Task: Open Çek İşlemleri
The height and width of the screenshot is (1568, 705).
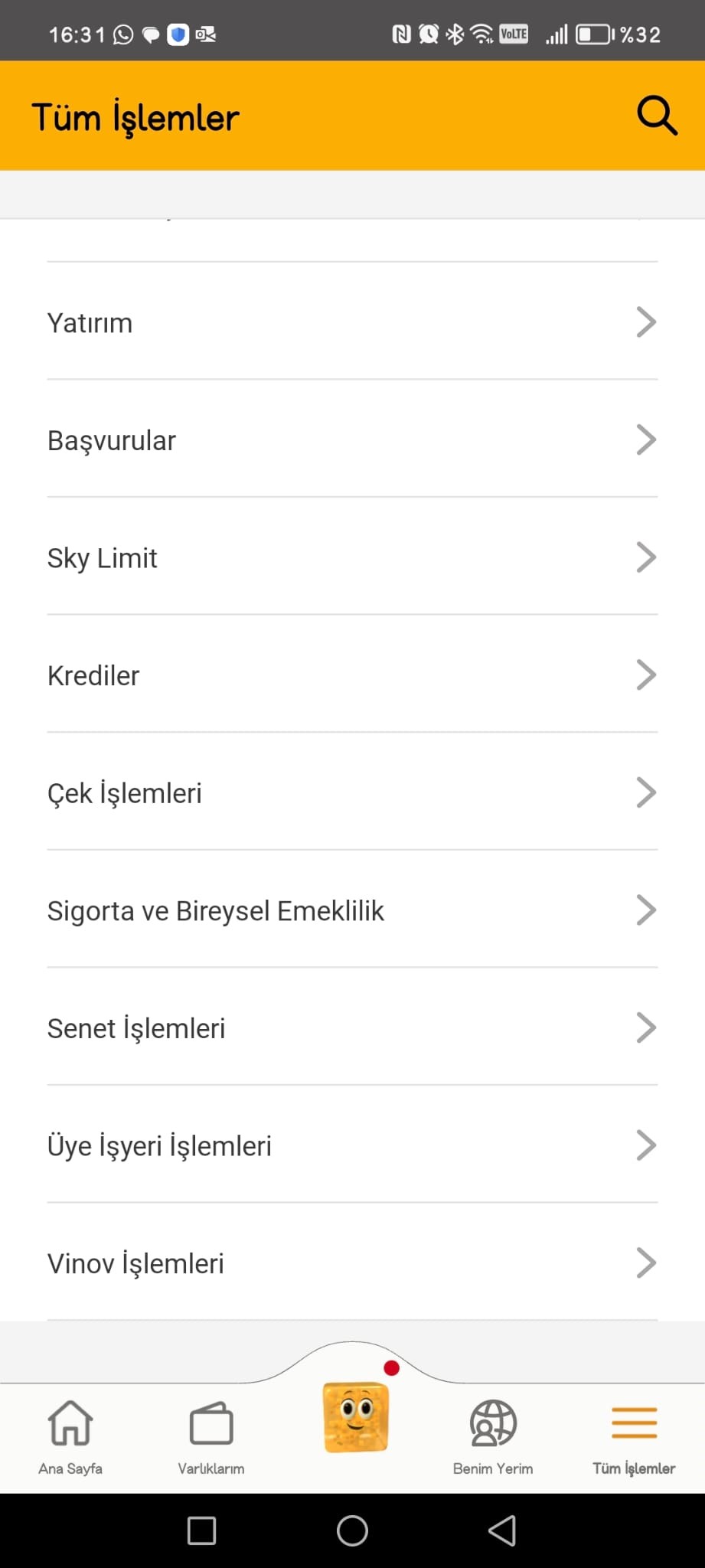Action: pos(352,792)
